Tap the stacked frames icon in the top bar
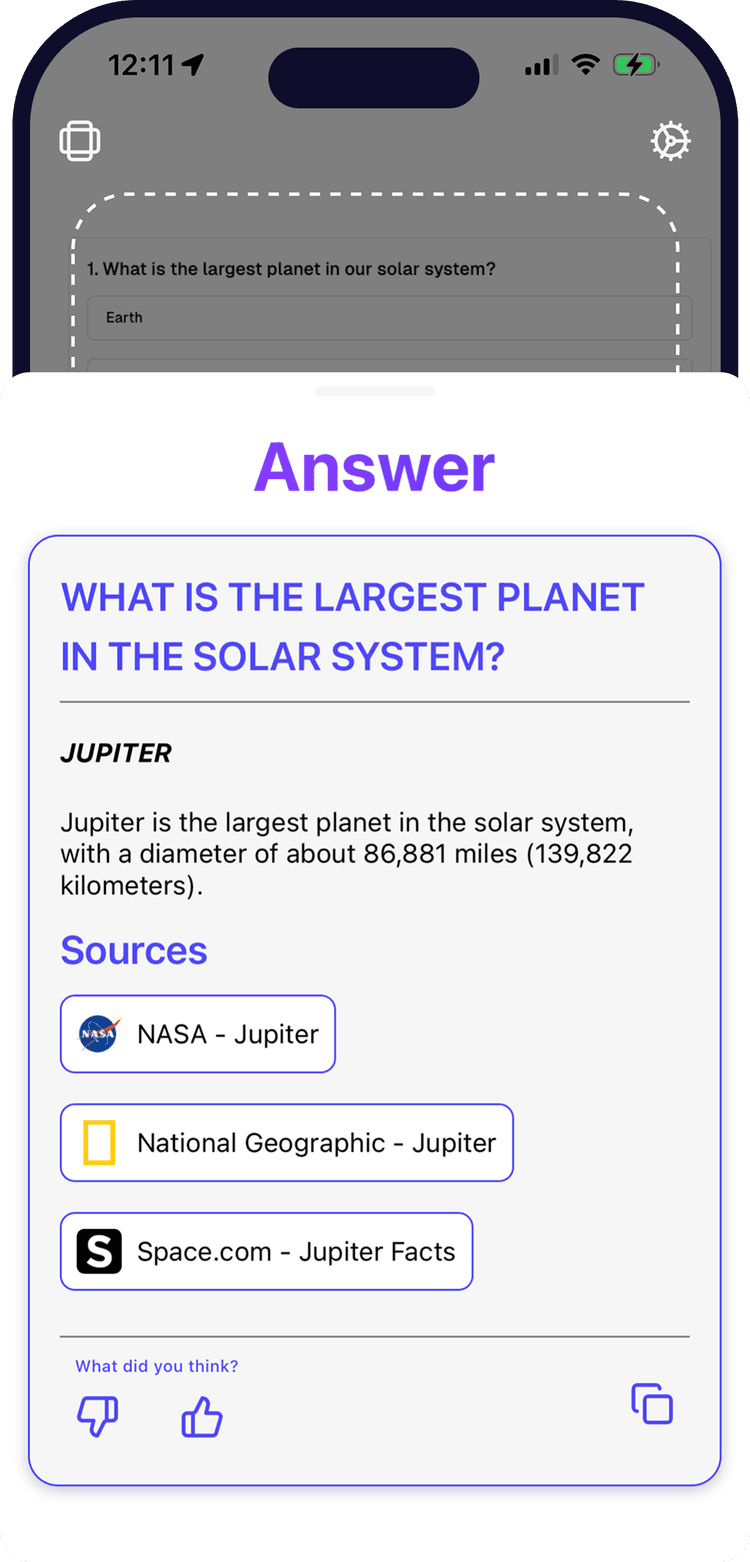Image resolution: width=750 pixels, height=1562 pixels. point(80,141)
